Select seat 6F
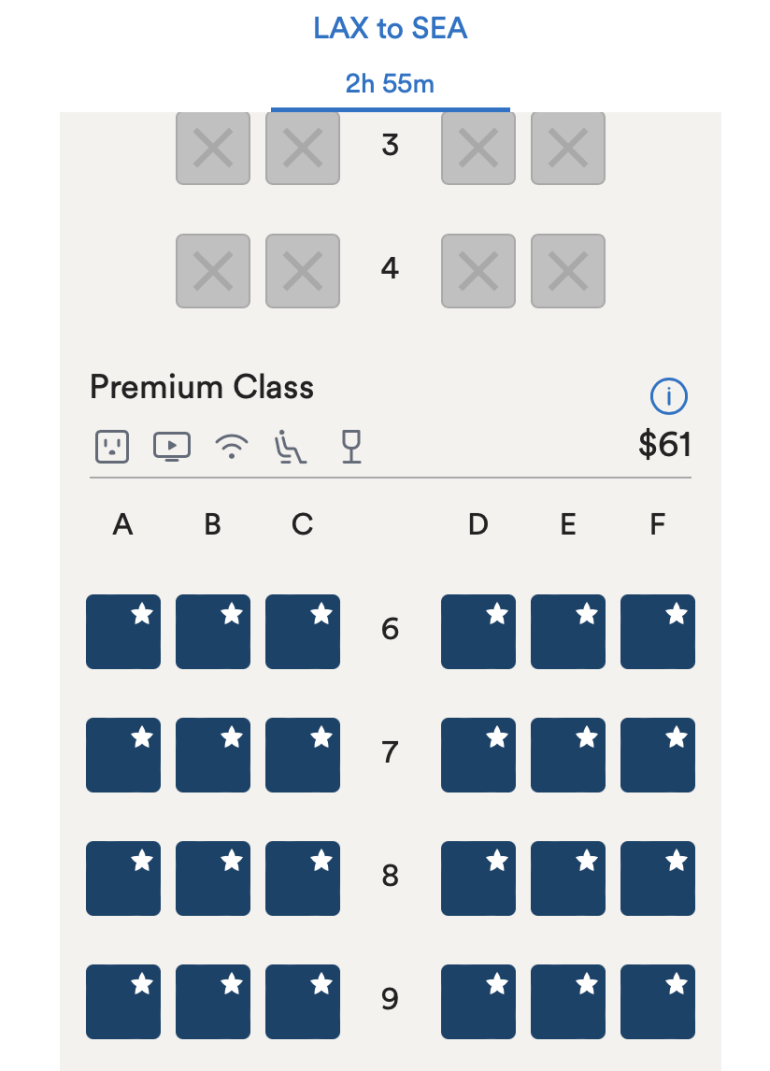The image size is (770, 1071). pyautogui.click(x=657, y=632)
